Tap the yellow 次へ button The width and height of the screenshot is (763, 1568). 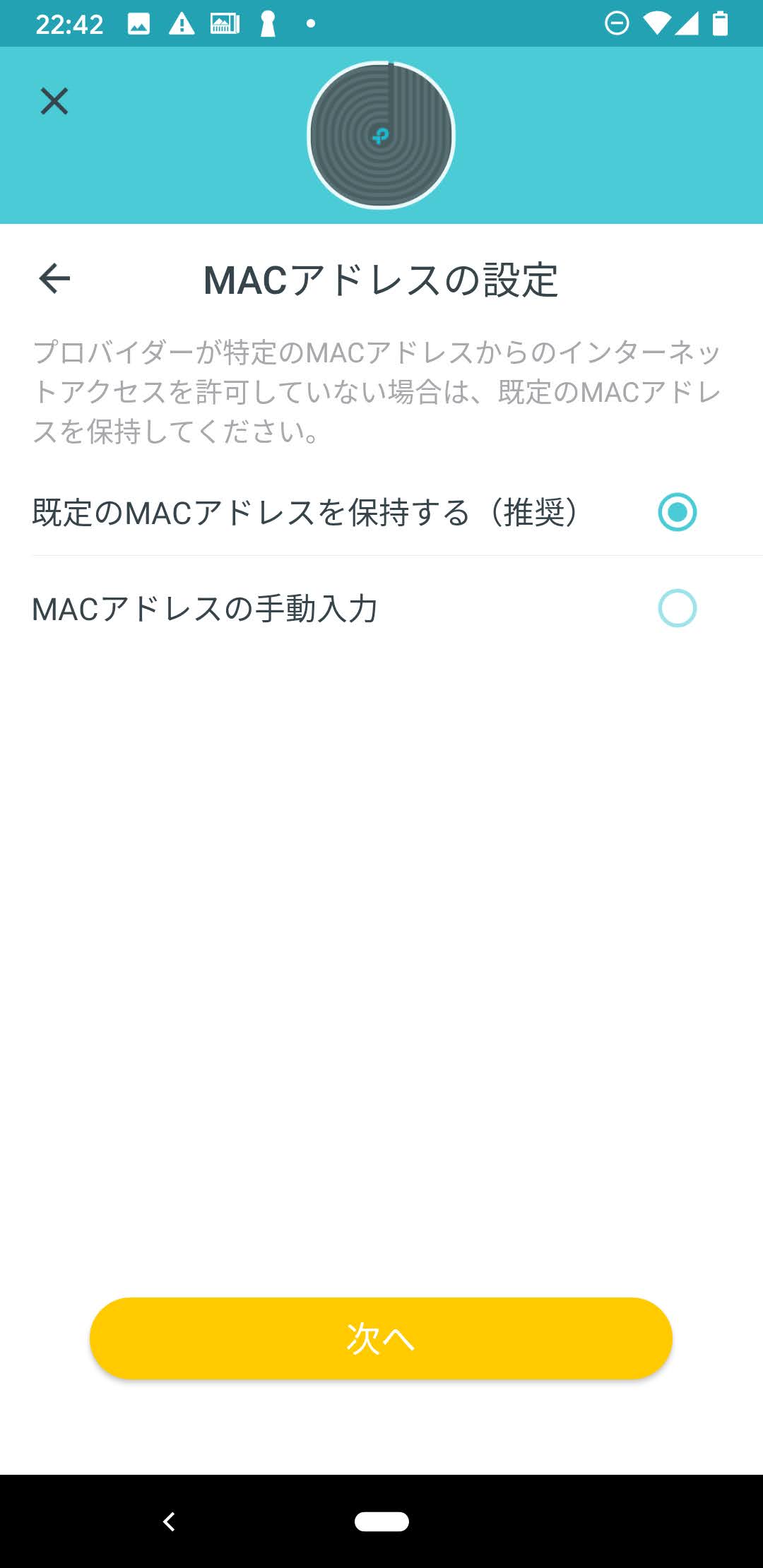381,1338
